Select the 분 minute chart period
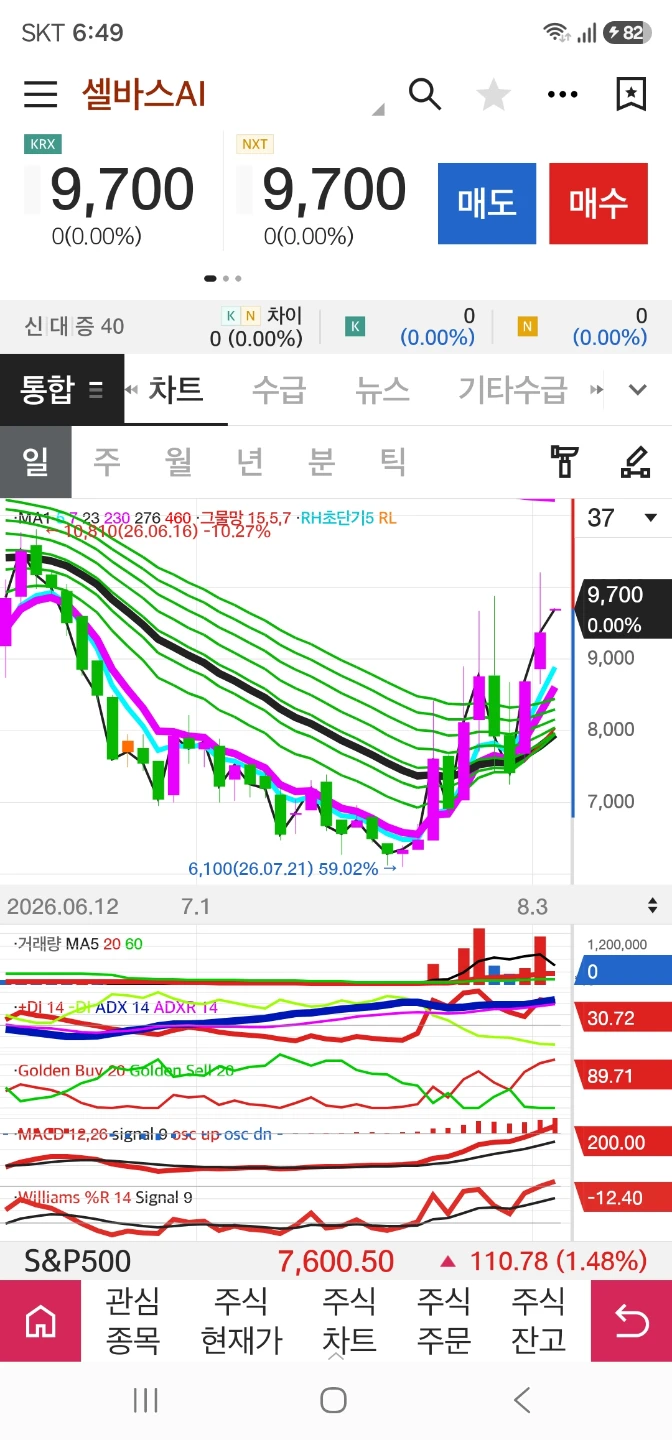 click(321, 461)
